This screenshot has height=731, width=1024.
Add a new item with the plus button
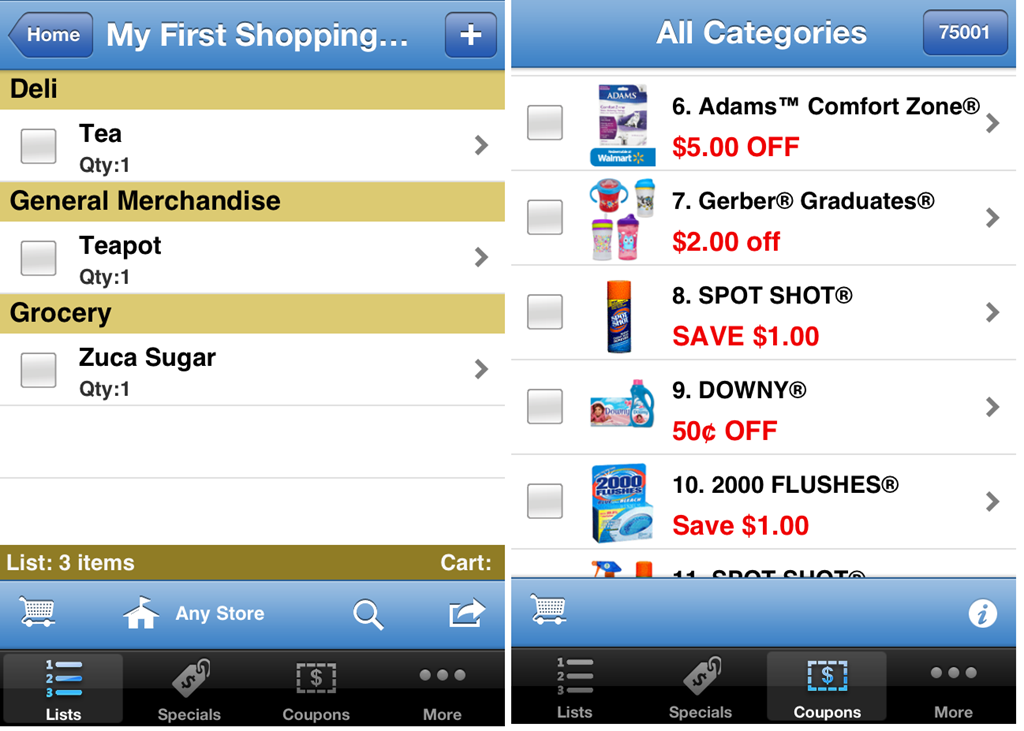coord(470,35)
